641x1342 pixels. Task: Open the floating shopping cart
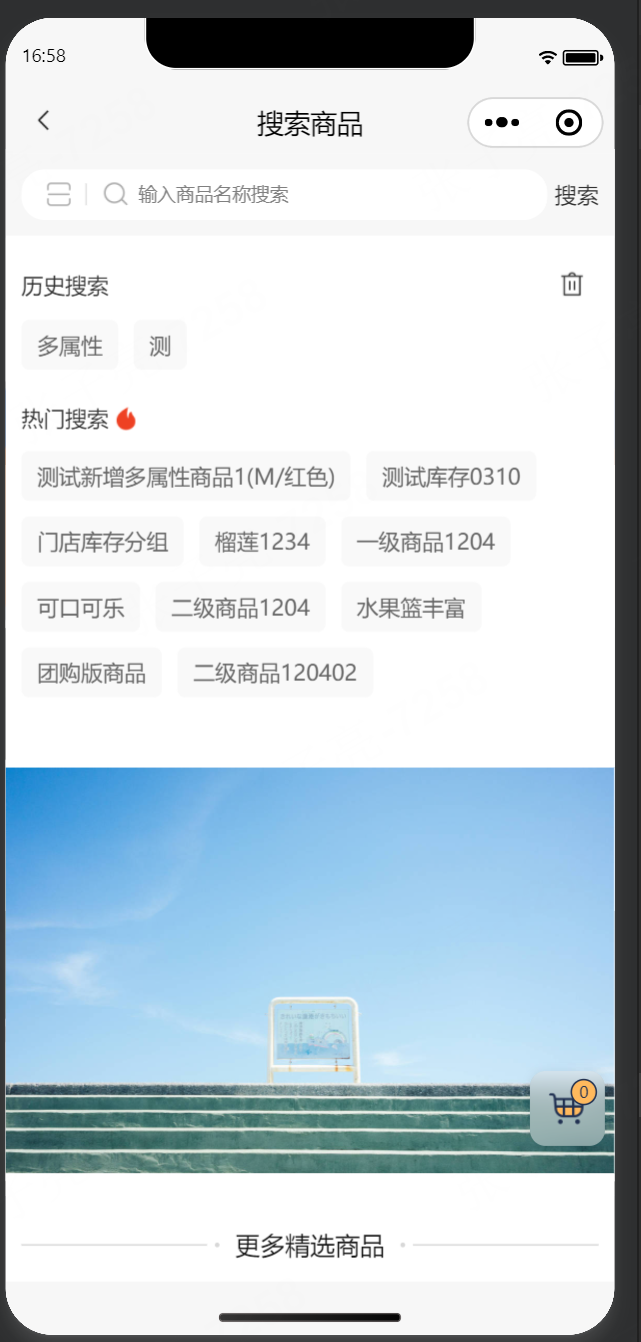(x=567, y=1108)
